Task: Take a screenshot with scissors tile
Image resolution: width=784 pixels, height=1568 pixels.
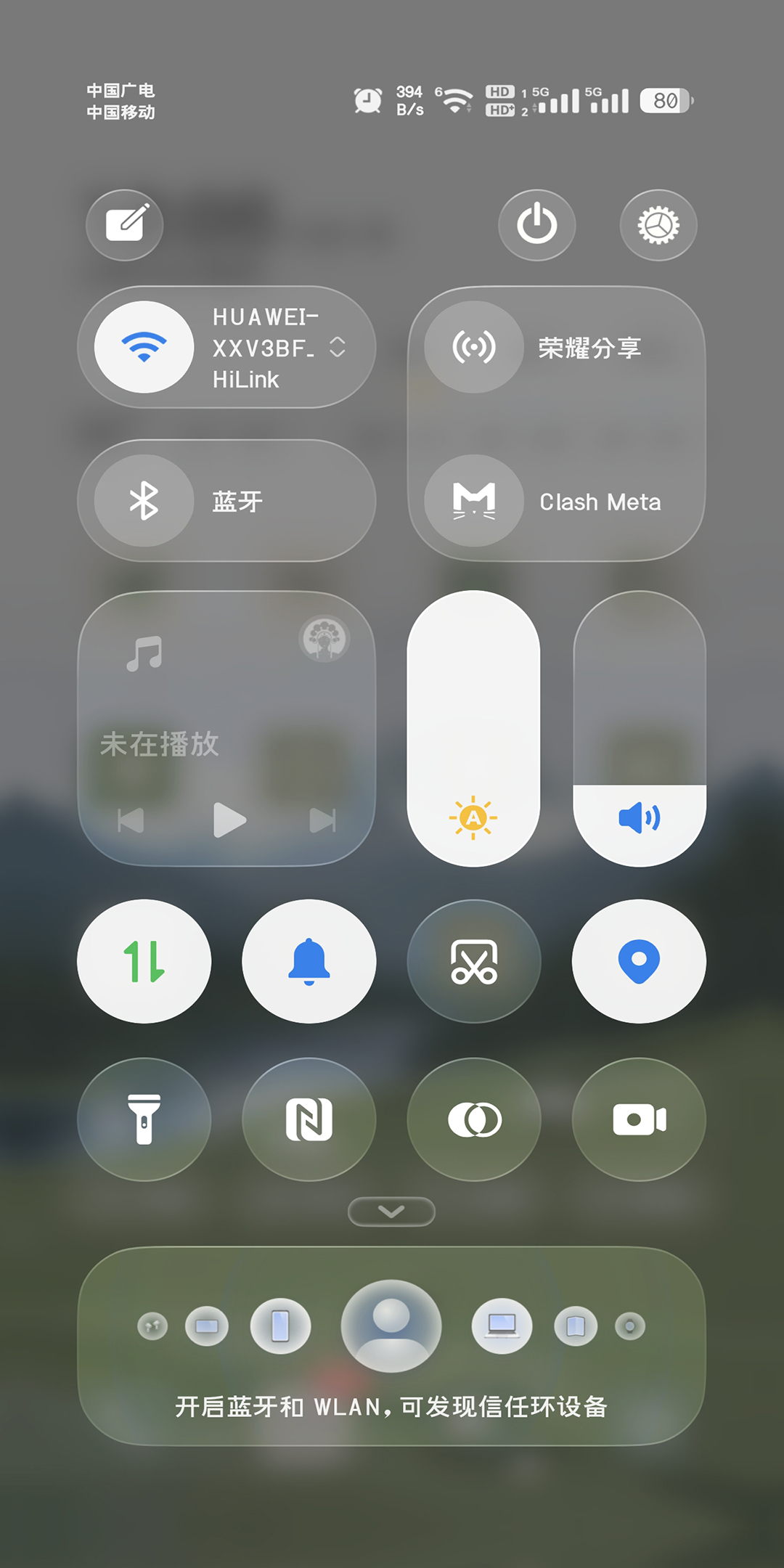Action: click(474, 961)
